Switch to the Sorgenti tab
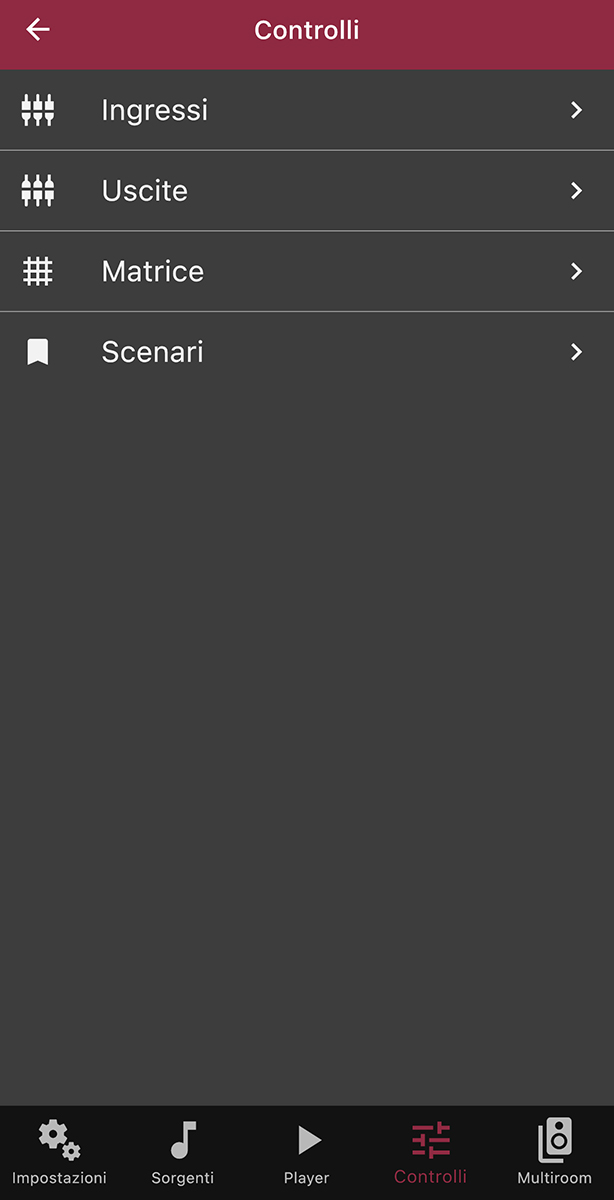 pyautogui.click(x=183, y=1153)
